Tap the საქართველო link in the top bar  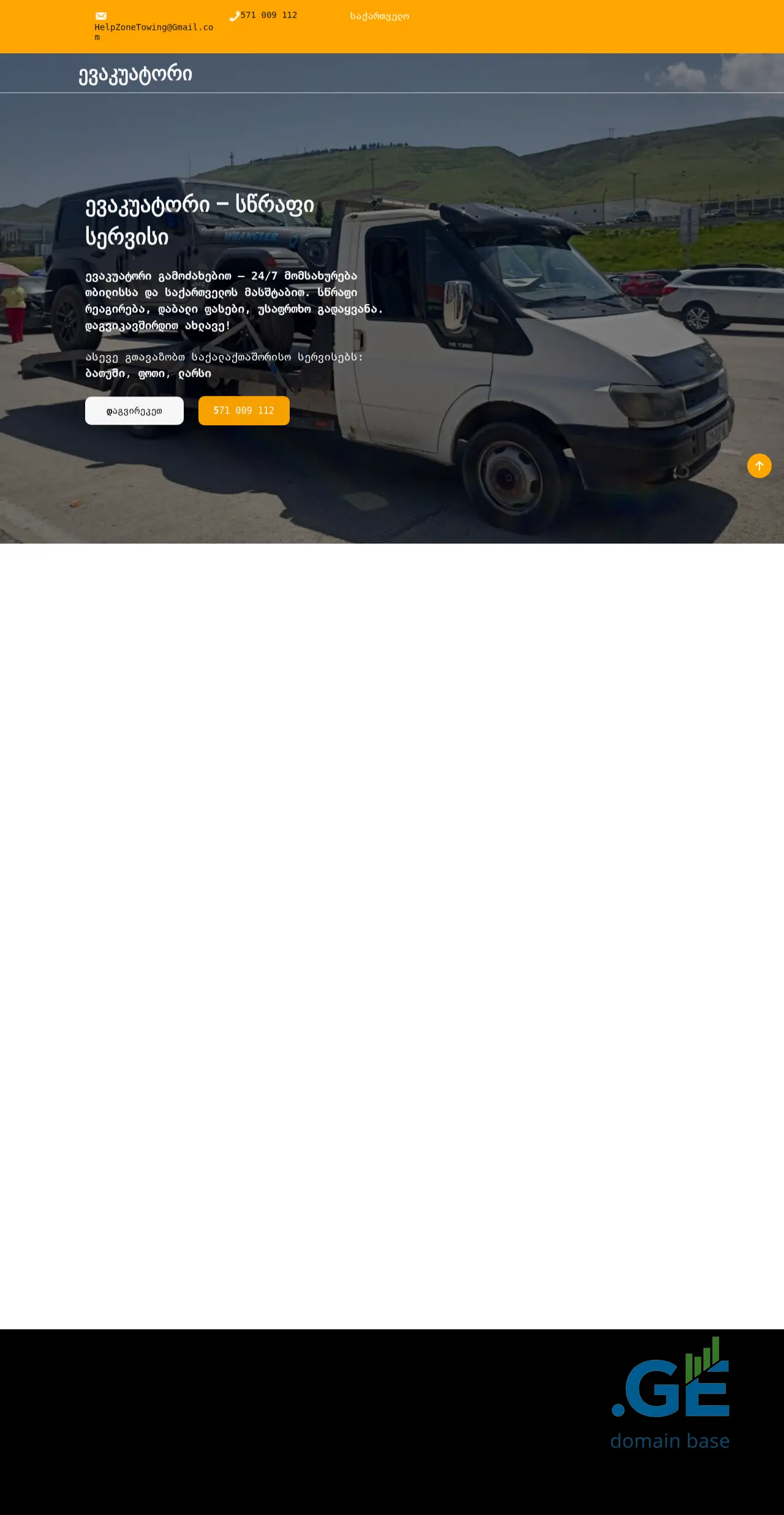click(379, 16)
